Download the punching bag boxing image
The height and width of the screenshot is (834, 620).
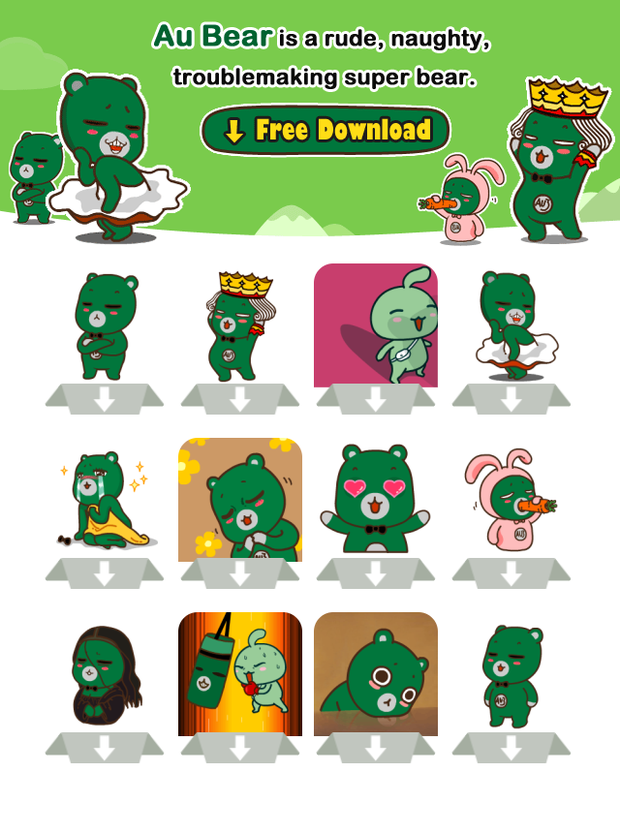pos(240,747)
